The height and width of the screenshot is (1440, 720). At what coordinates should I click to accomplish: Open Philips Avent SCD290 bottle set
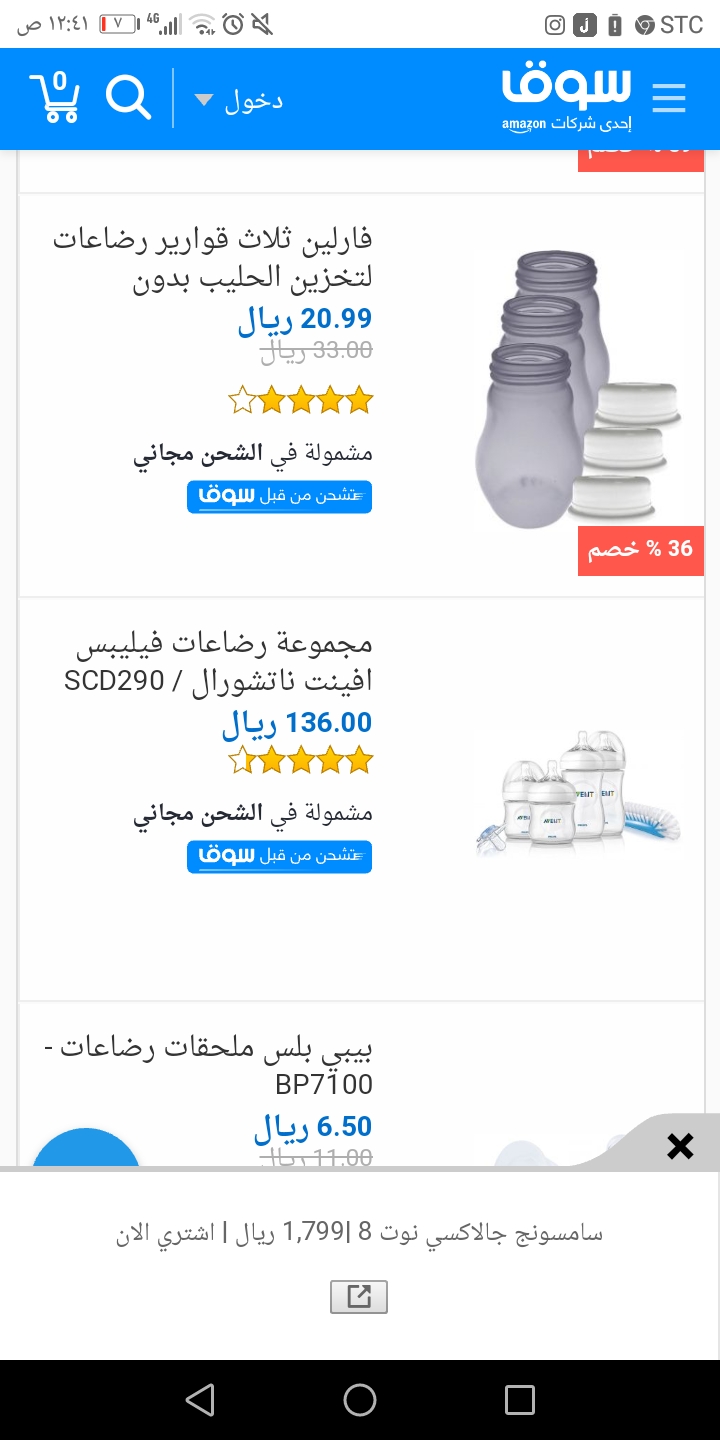[218, 661]
